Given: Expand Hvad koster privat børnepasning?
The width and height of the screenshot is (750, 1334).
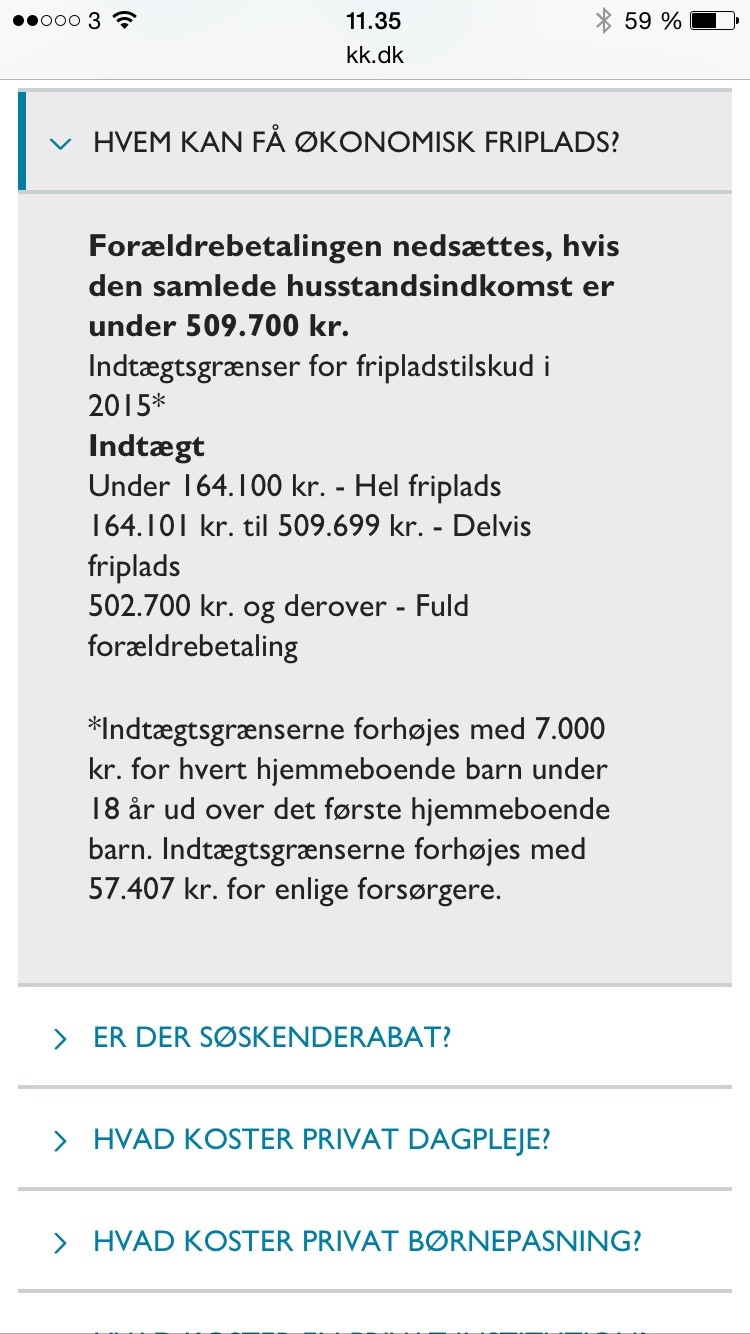Looking at the screenshot, I should pos(366,1241).
